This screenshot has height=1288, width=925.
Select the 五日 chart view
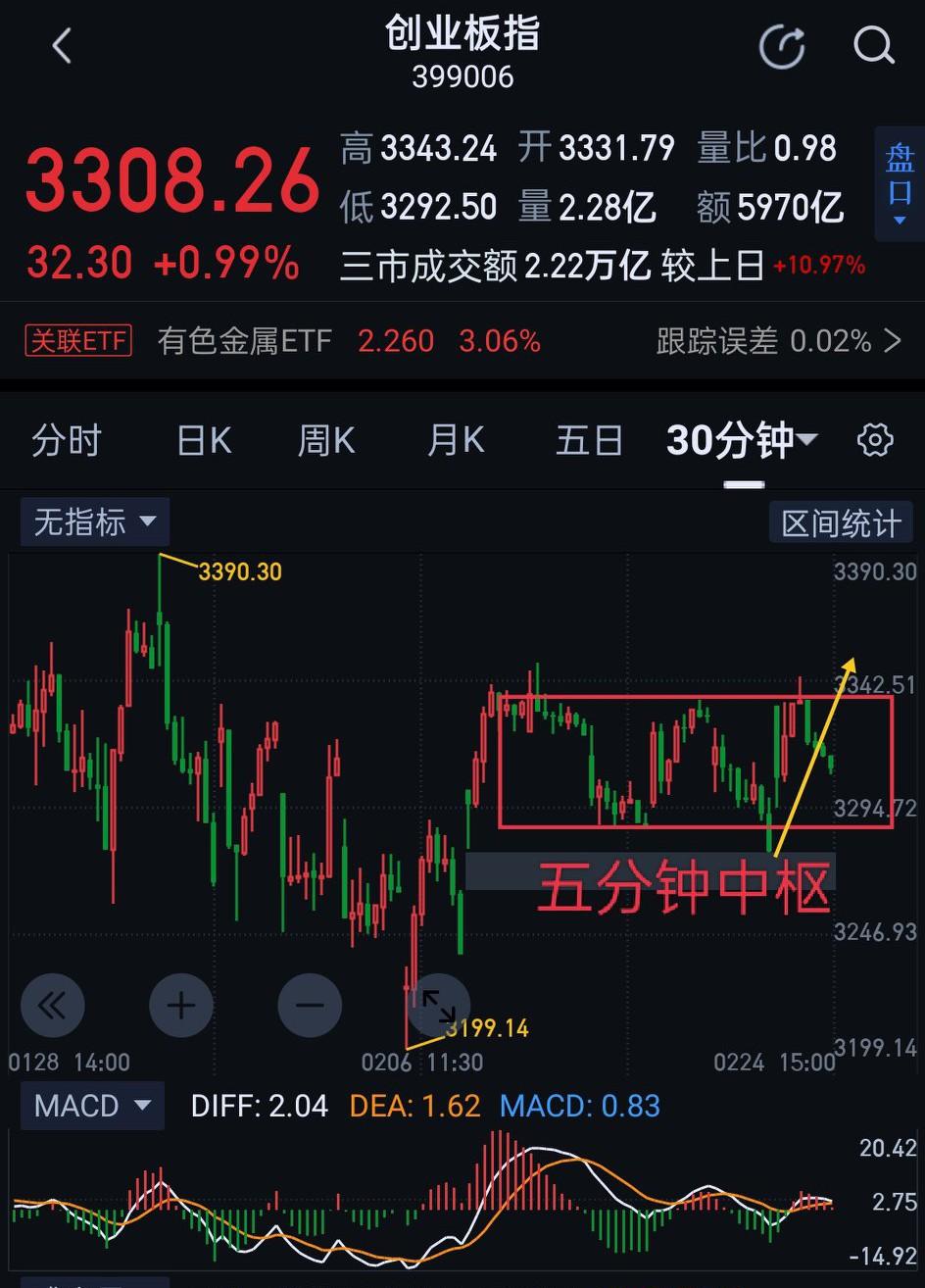point(590,440)
